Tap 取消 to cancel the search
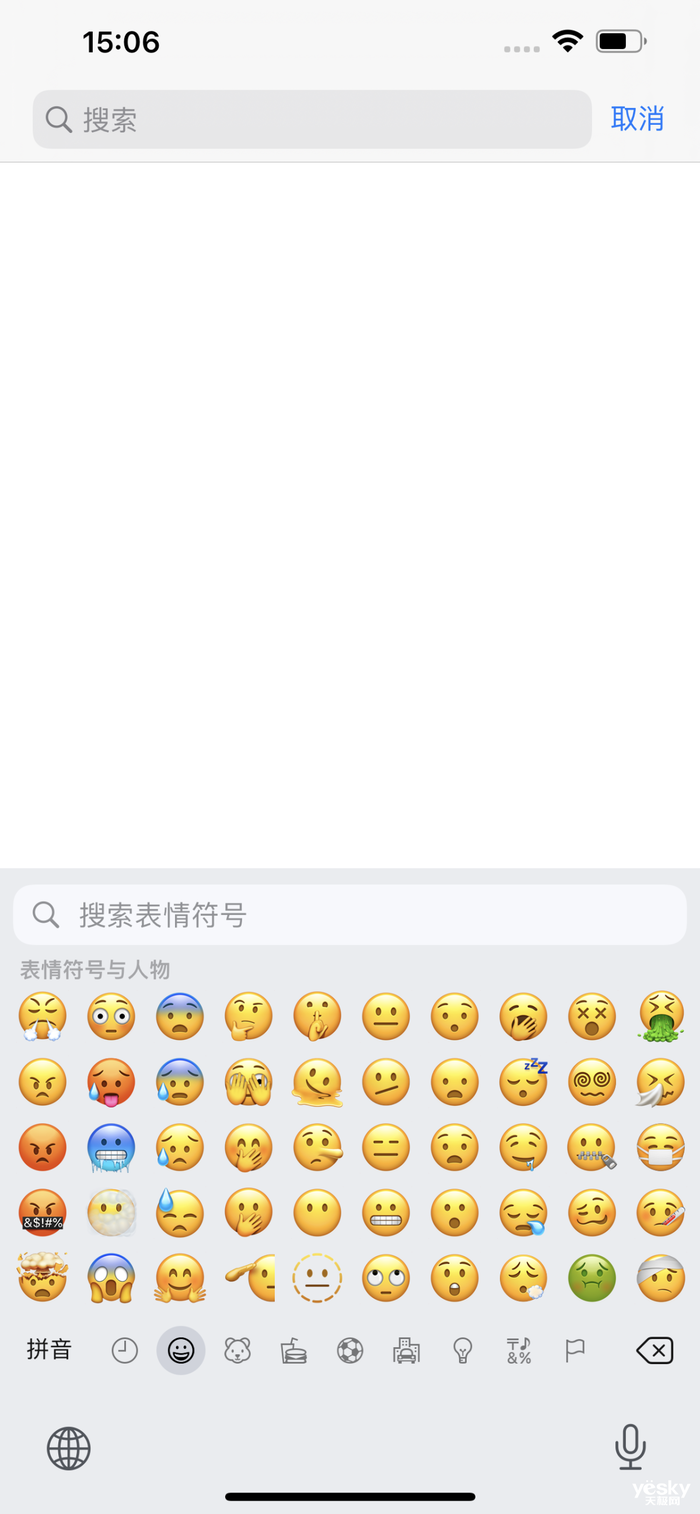Viewport: 700px width, 1514px height. pos(637,118)
